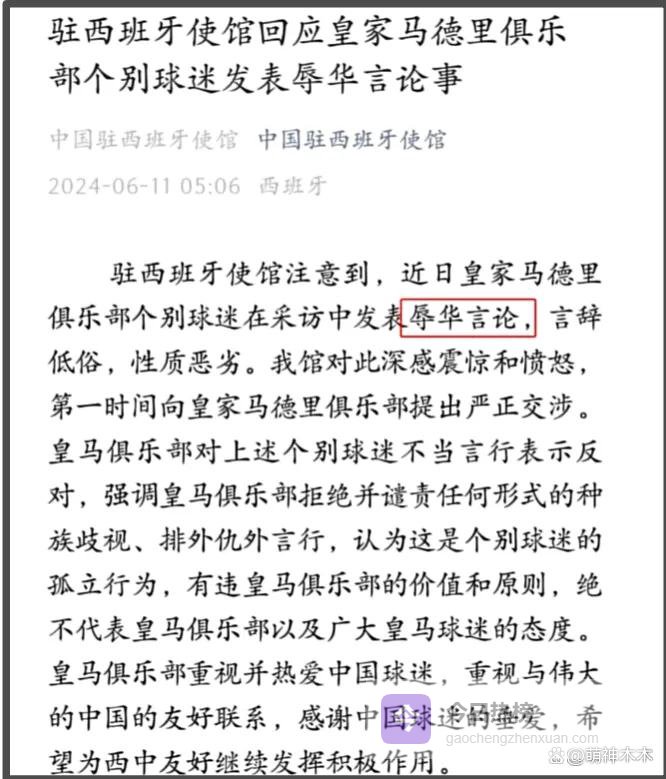Open the blue 中国驻西班牙使馆 account link
The width and height of the screenshot is (666, 779).
(352, 139)
